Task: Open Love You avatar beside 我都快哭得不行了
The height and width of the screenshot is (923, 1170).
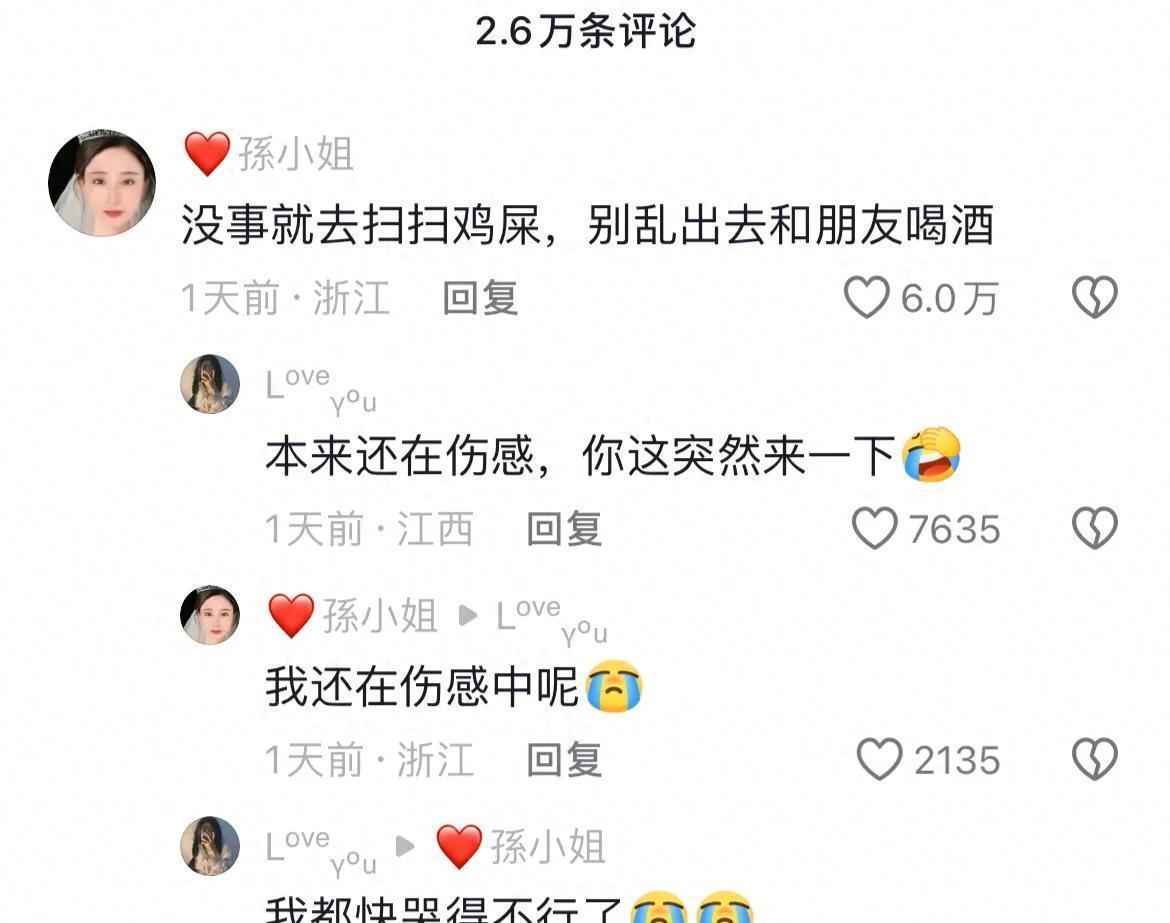Action: (210, 846)
